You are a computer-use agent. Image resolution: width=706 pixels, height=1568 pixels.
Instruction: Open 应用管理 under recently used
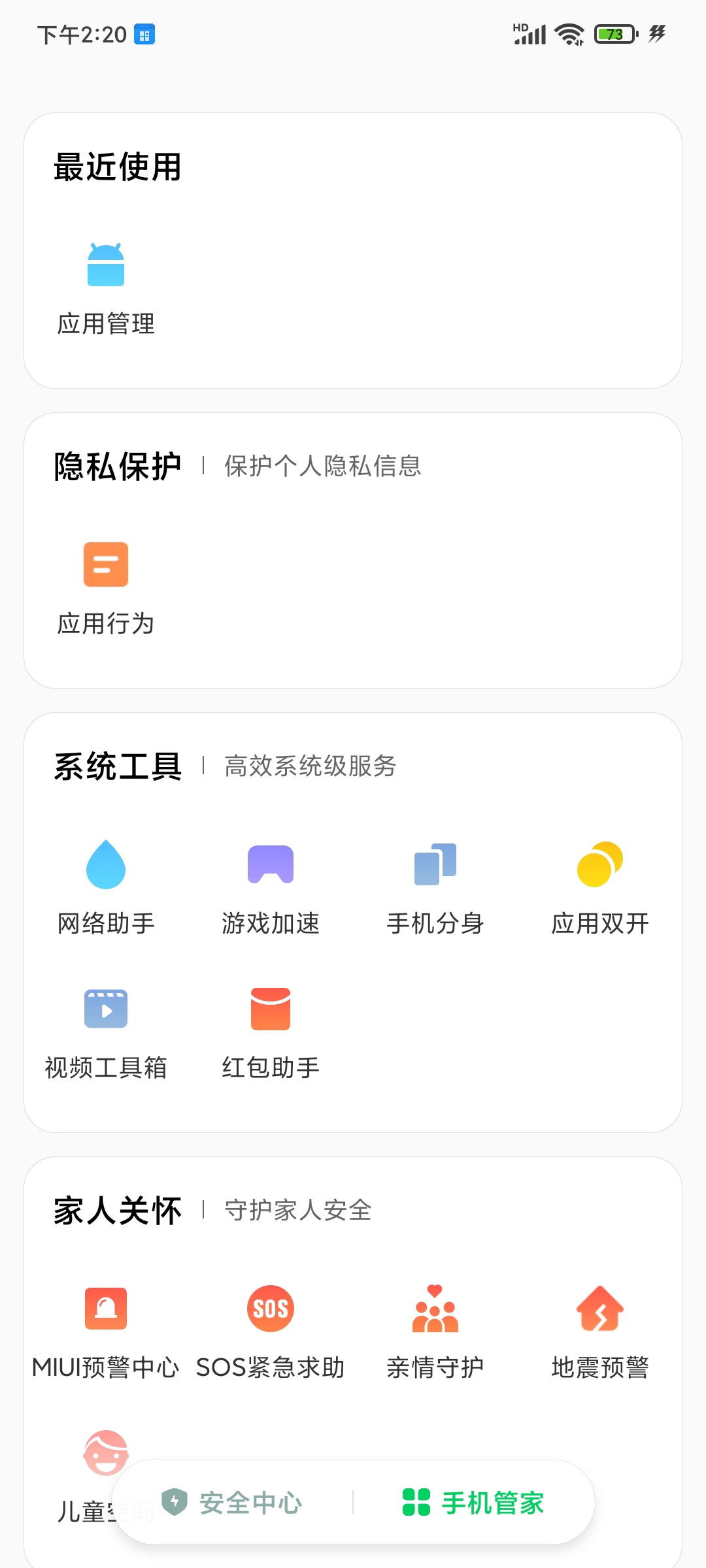106,288
